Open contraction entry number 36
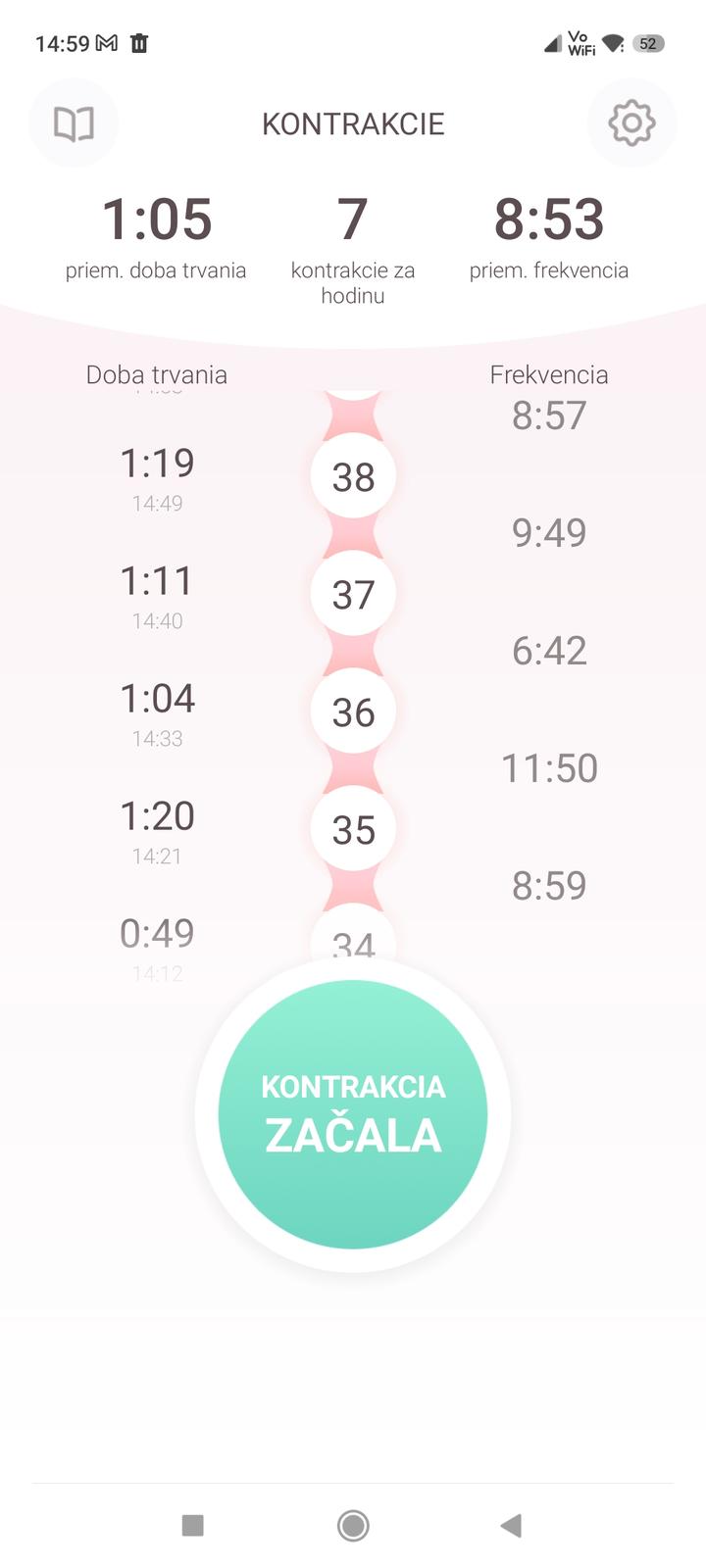The width and height of the screenshot is (706, 1568). (x=353, y=712)
